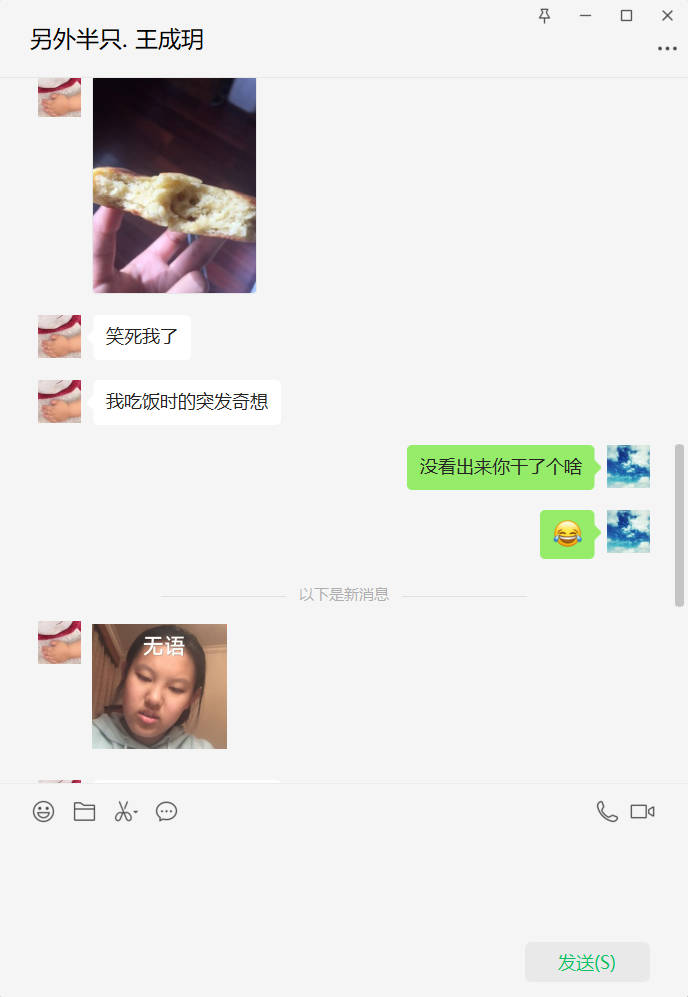
Task: Open the chat info three-dot menu
Action: [x=667, y=48]
